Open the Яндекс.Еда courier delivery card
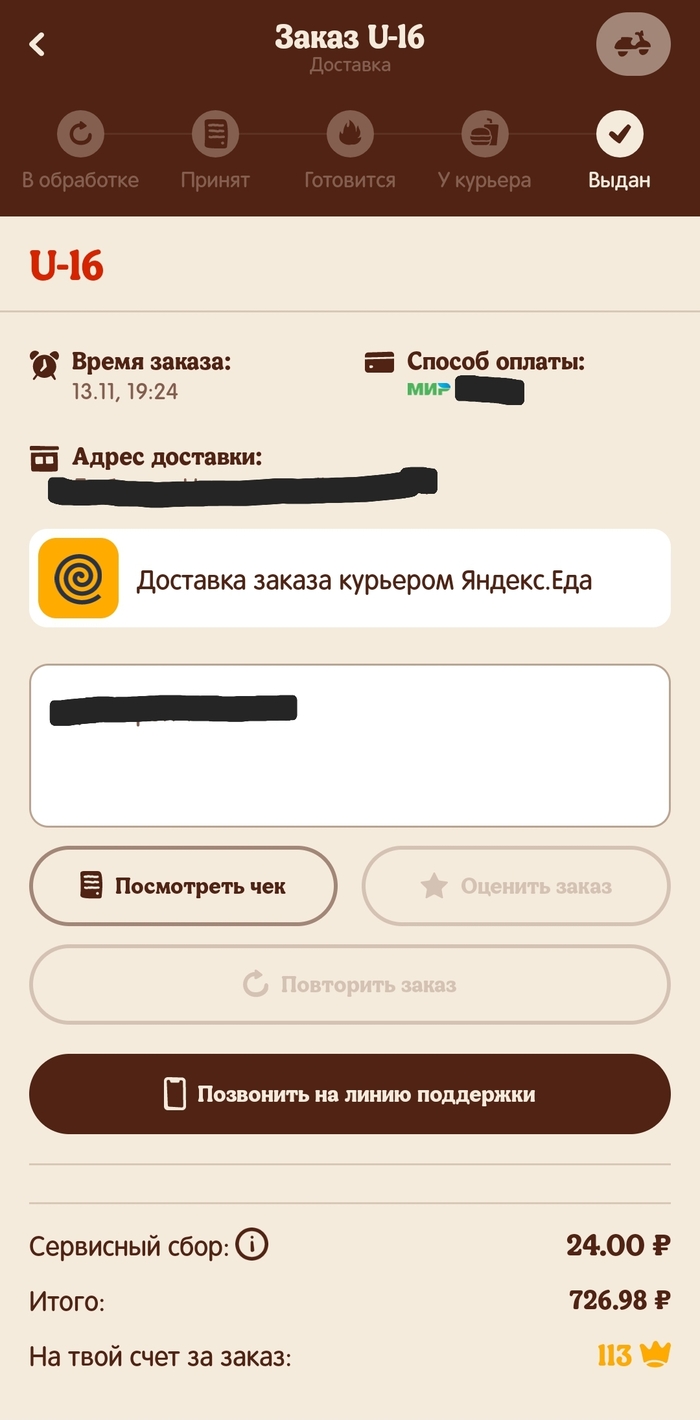Screen dimensions: 700x1420 click(349, 579)
